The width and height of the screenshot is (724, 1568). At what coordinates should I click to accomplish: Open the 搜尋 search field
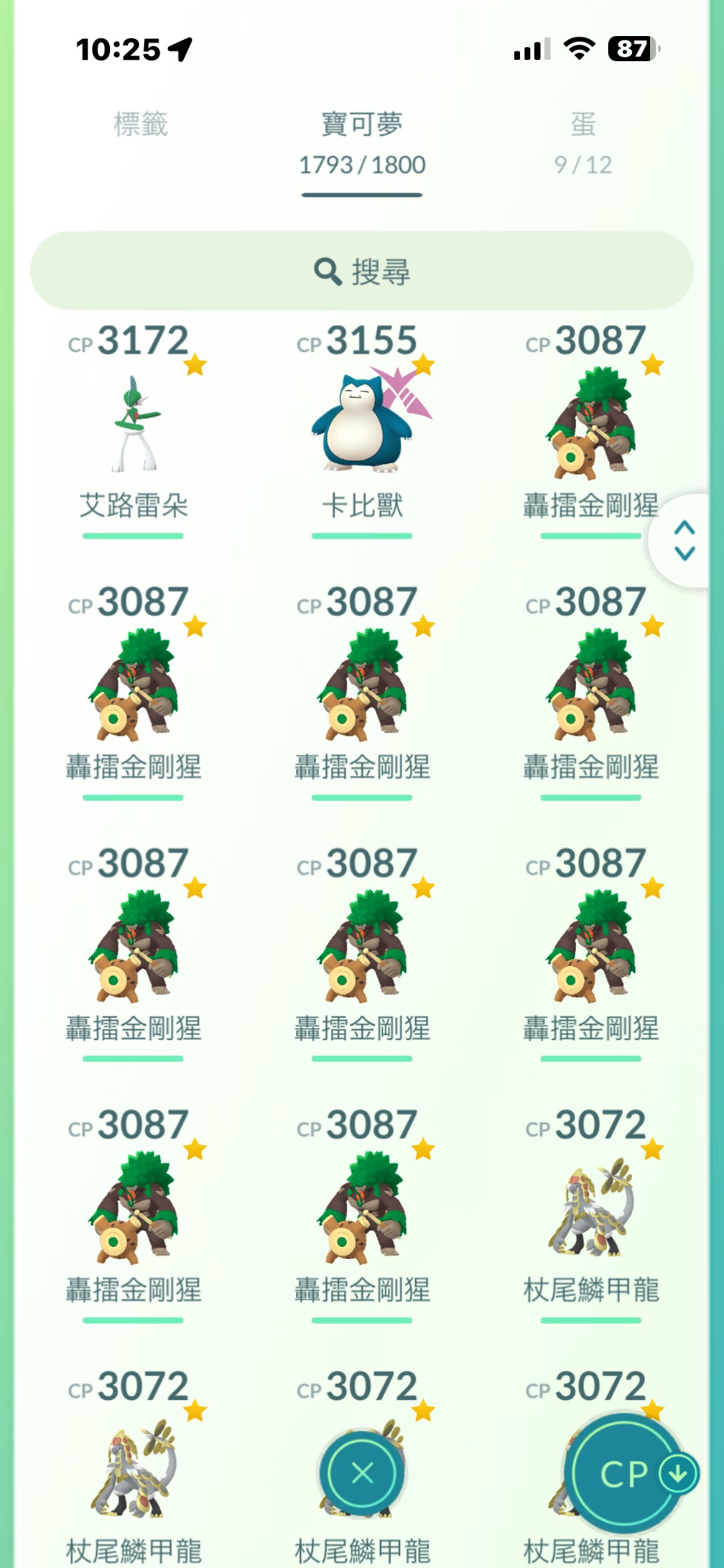click(x=362, y=271)
